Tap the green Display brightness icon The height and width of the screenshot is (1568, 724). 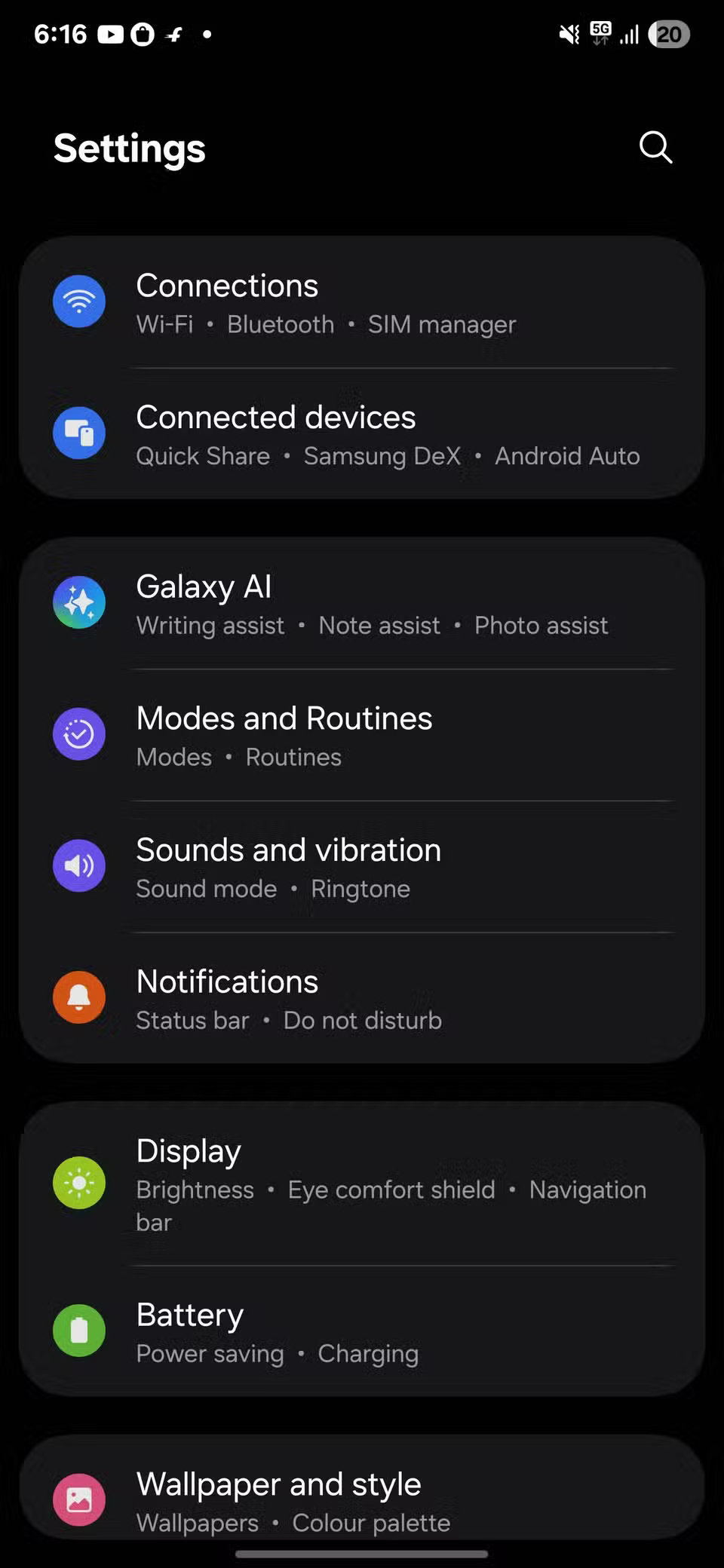tap(78, 1182)
